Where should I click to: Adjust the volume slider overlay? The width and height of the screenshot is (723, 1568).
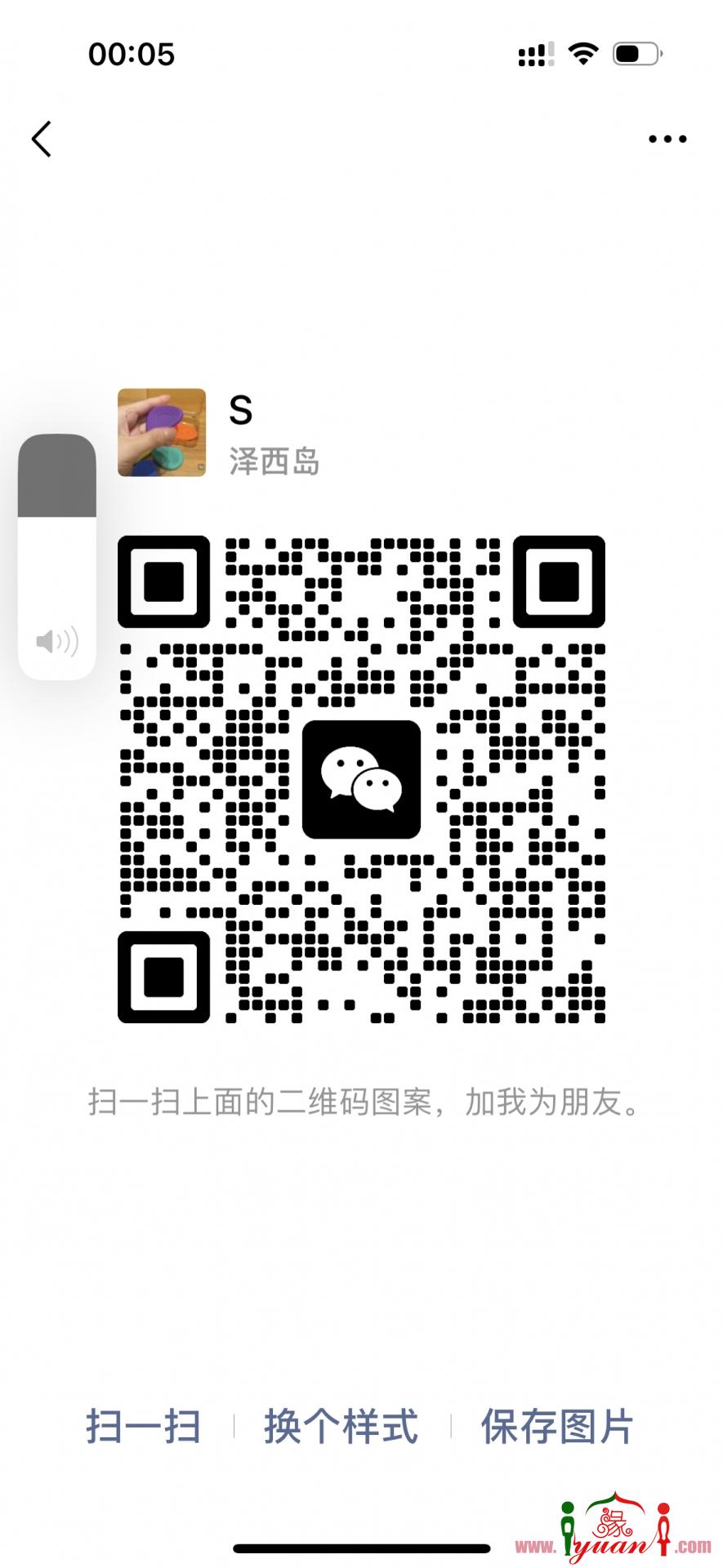click(x=57, y=555)
